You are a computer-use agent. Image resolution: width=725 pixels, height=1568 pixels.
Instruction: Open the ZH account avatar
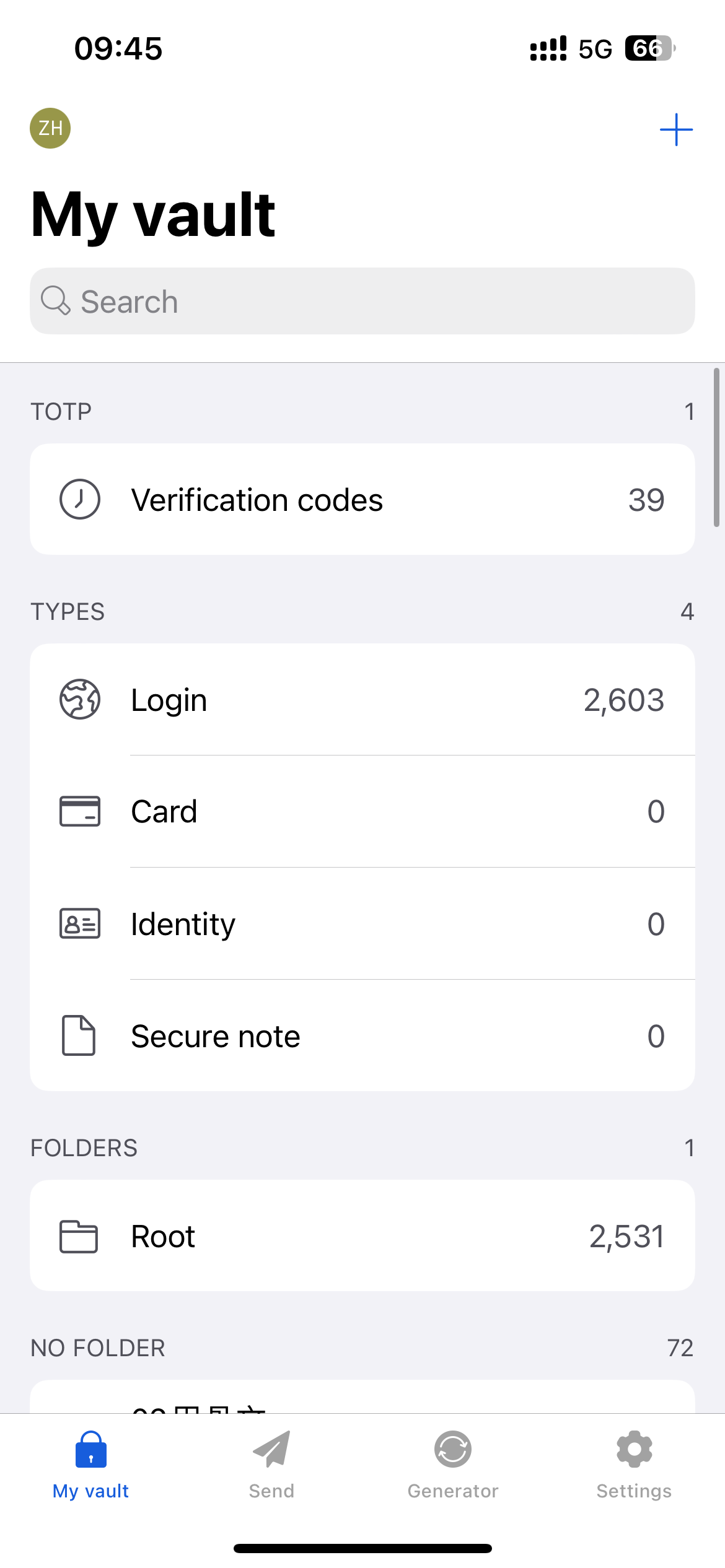coord(50,128)
